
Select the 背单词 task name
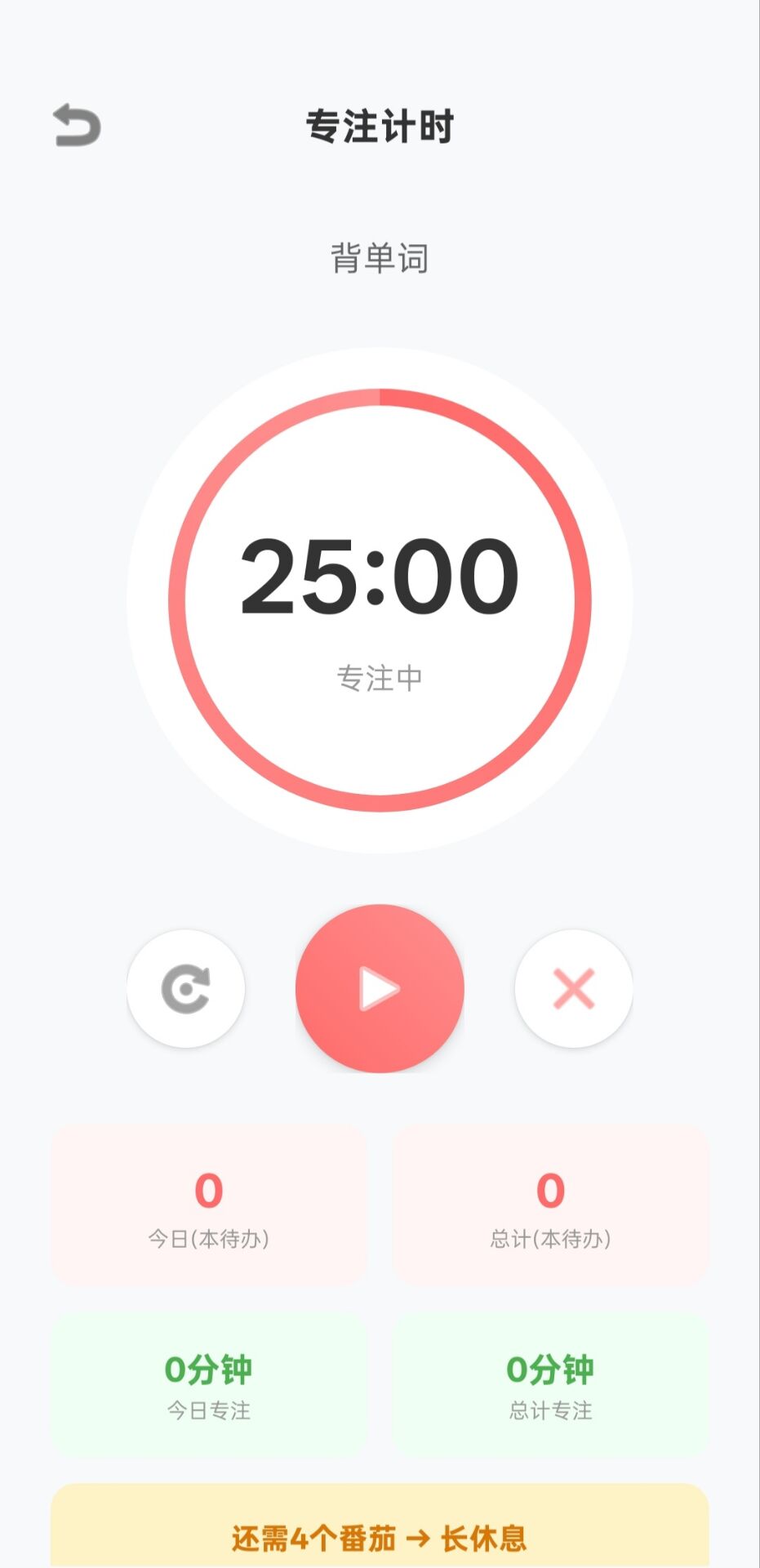coord(380,257)
